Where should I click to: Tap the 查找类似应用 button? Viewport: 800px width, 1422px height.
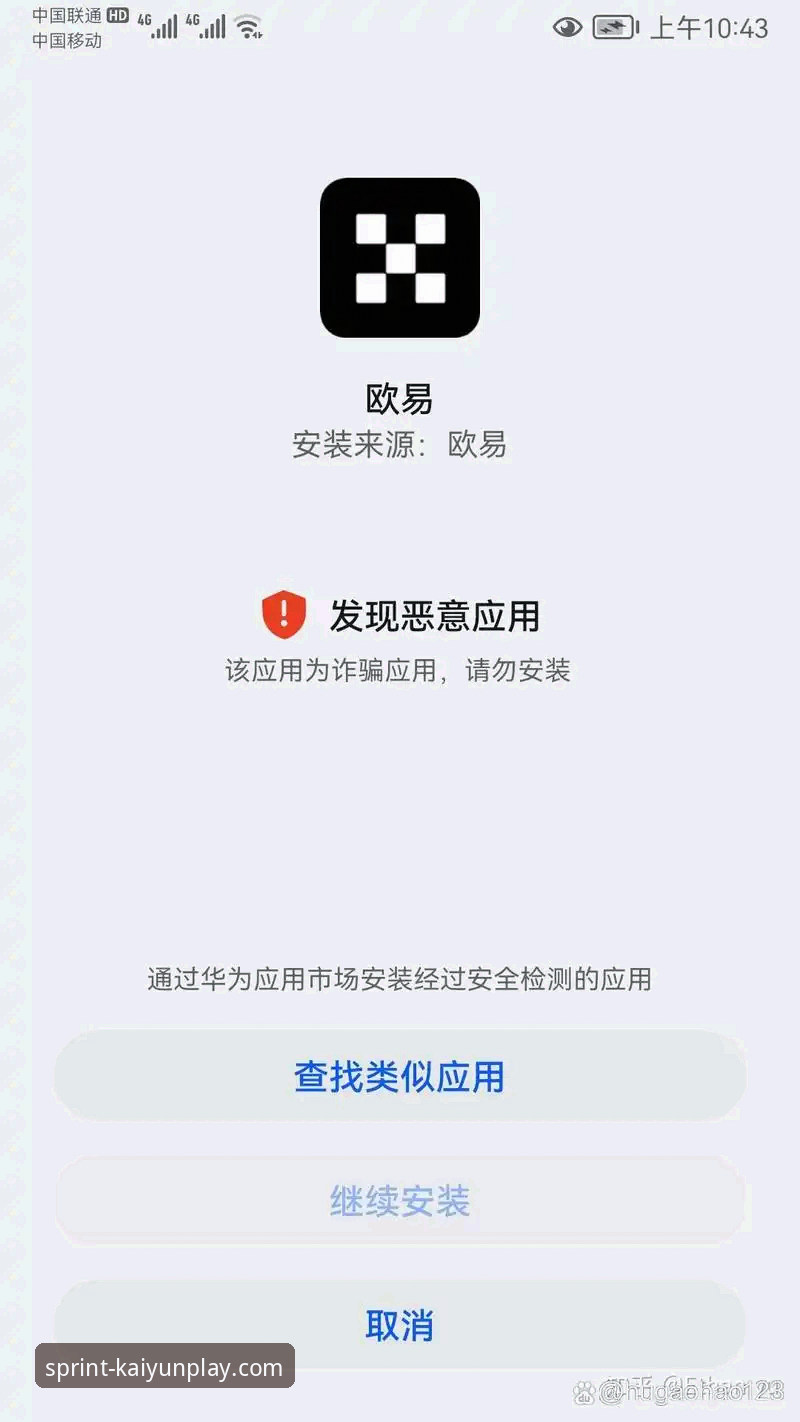[x=399, y=1076]
